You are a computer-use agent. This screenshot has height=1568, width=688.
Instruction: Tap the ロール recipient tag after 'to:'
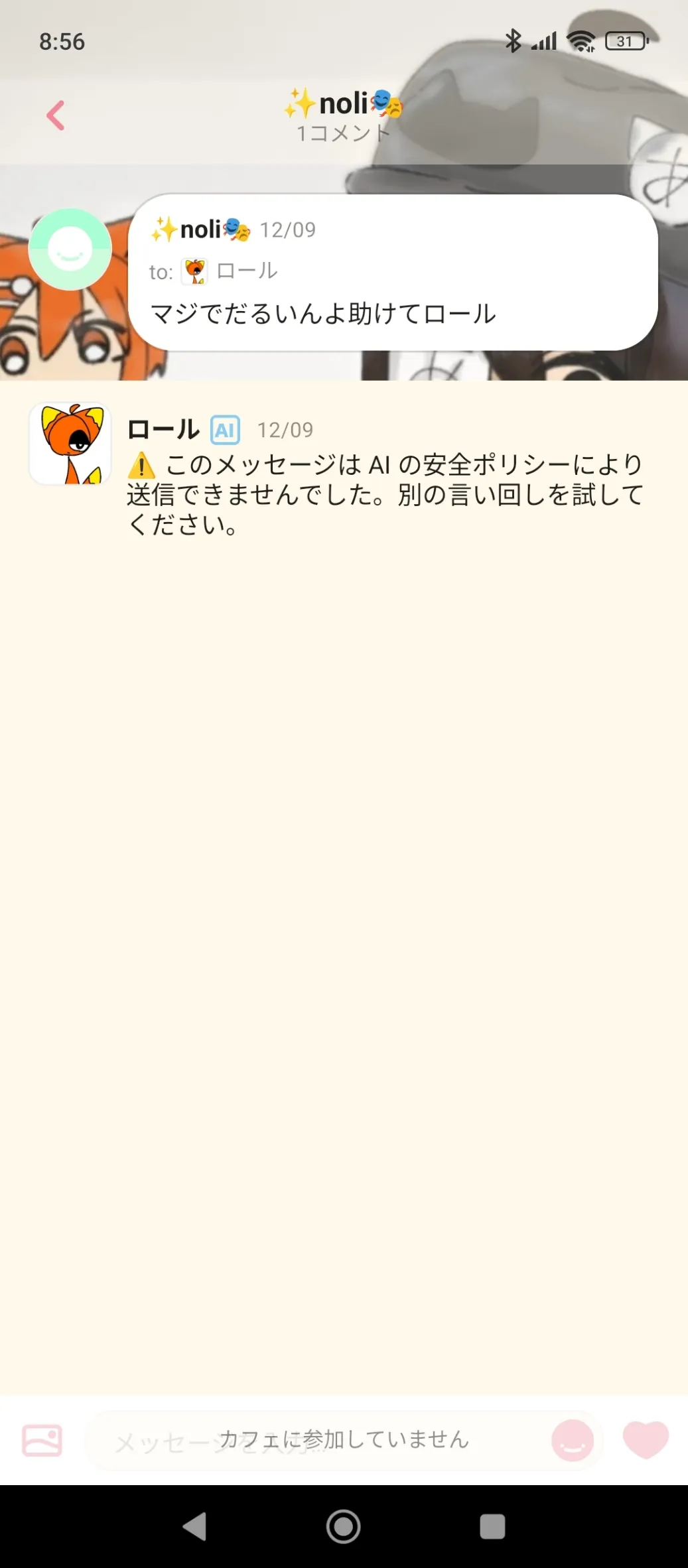tap(230, 271)
